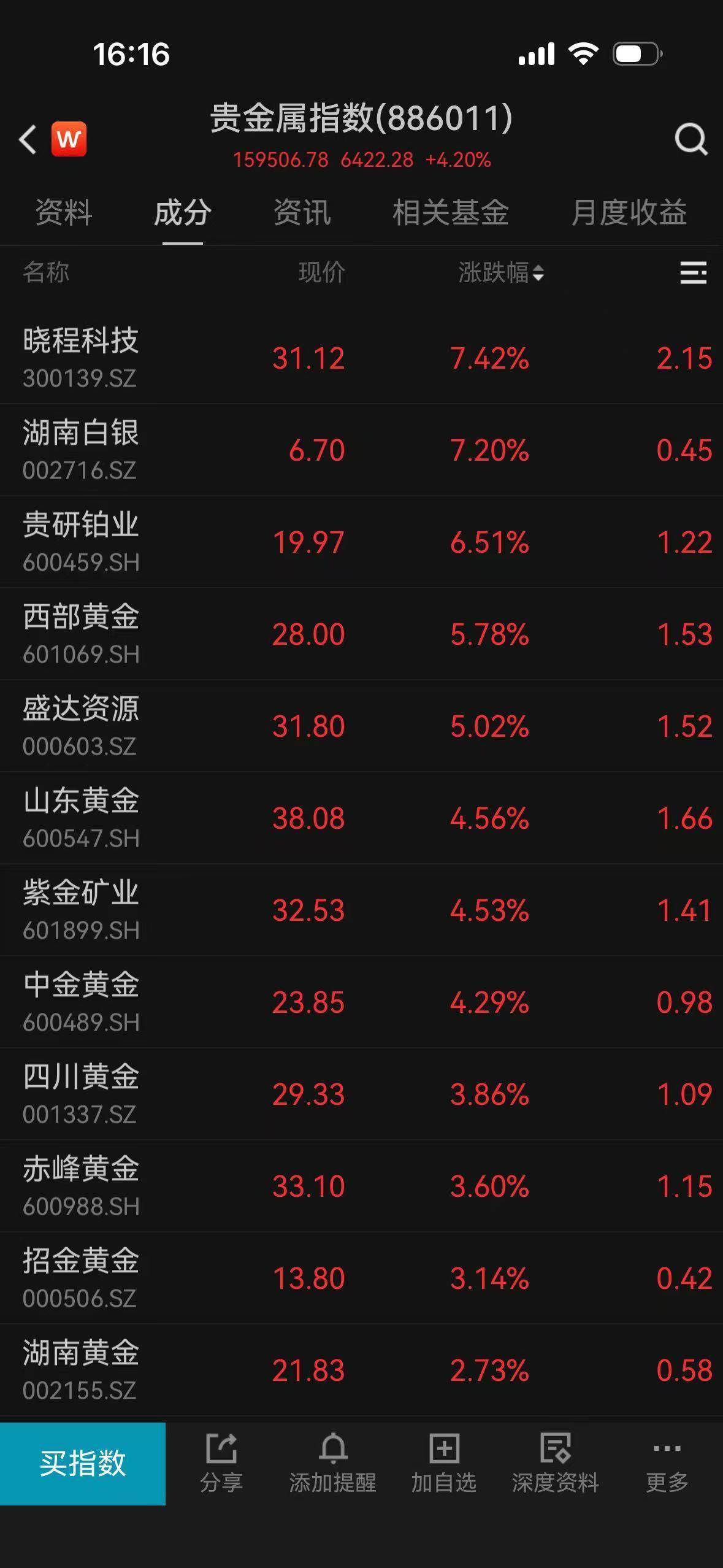View details for 湖南白银
The height and width of the screenshot is (1568, 723).
click(x=81, y=449)
